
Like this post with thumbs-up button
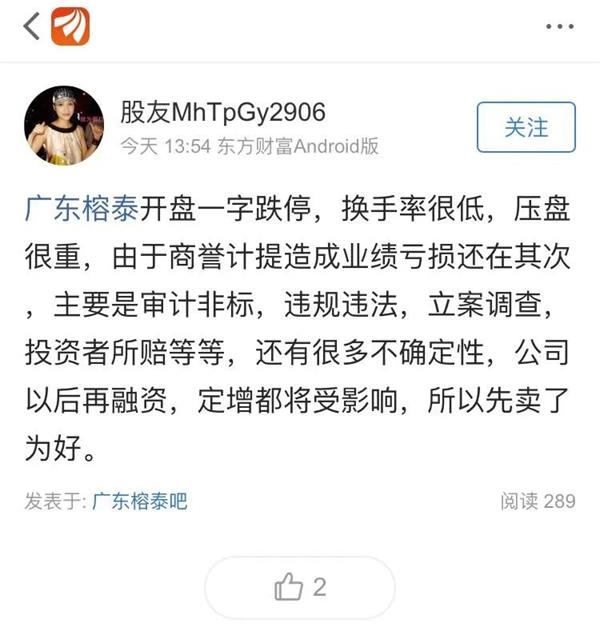tap(300, 587)
